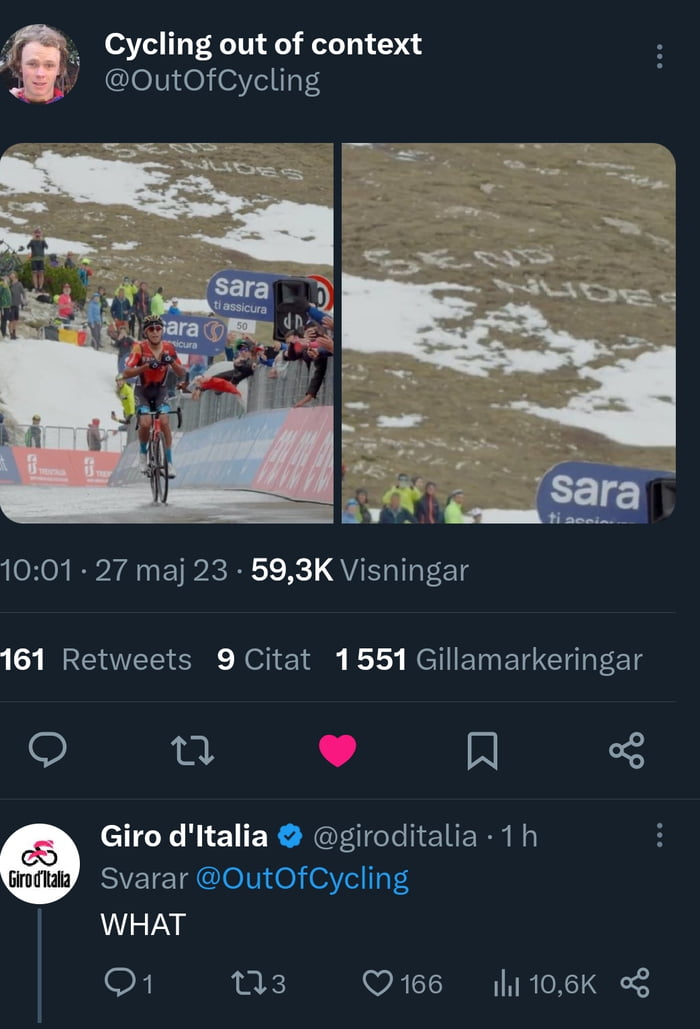Reply to the main tweet

[x=47, y=749]
